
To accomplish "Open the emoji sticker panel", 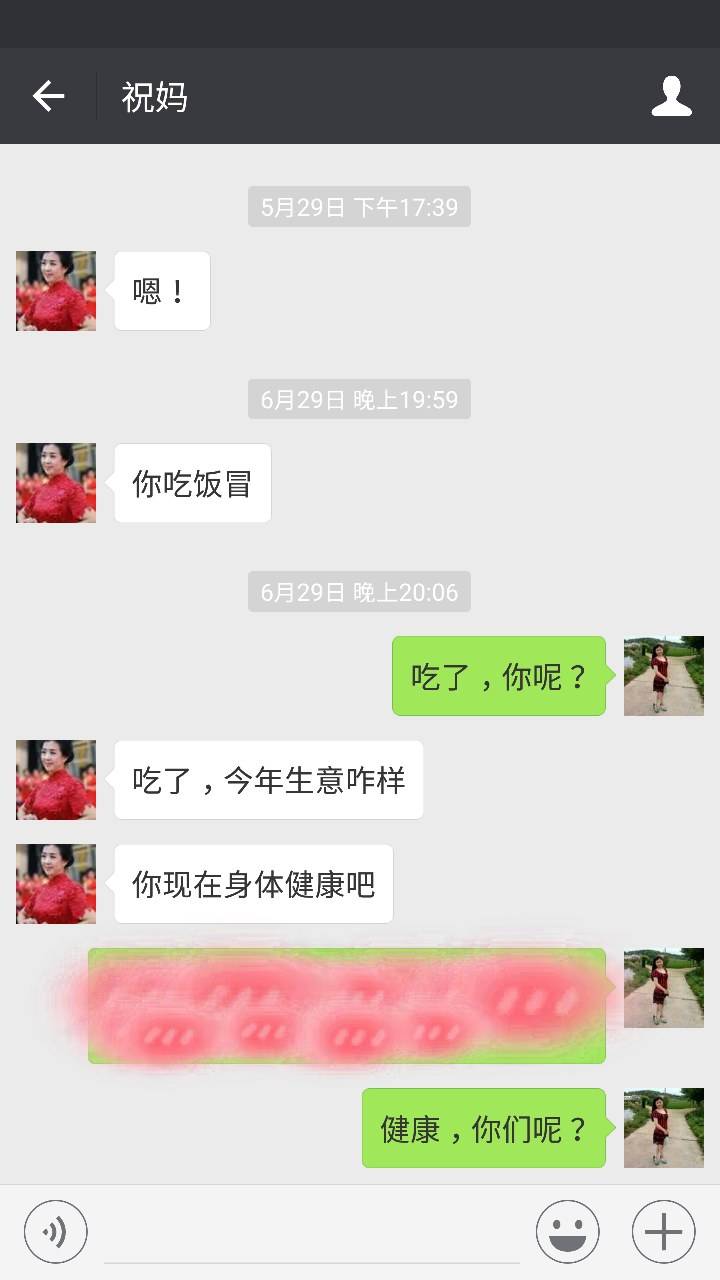I will click(x=567, y=1232).
